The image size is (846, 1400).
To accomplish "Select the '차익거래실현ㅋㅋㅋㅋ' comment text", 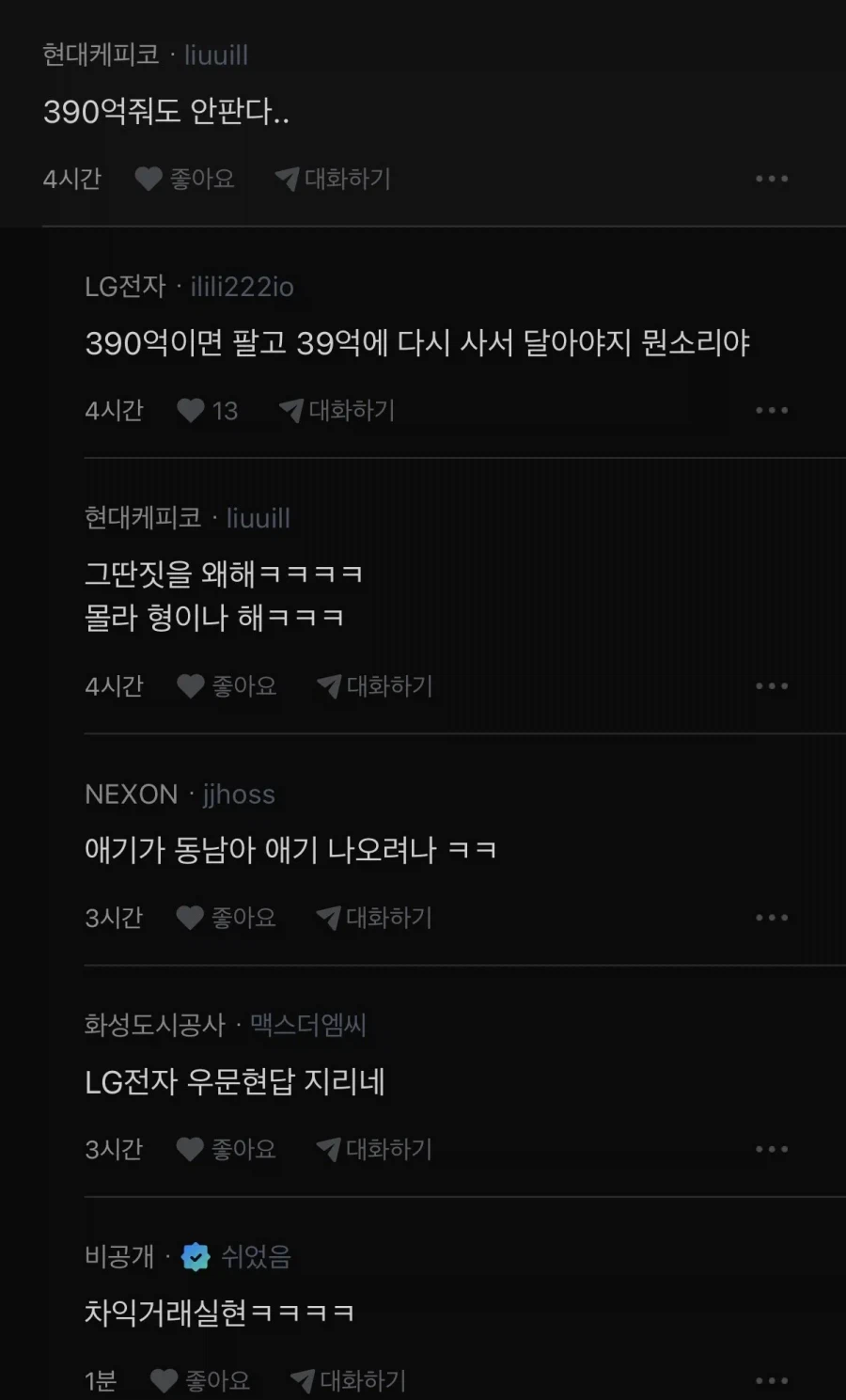I will (219, 1314).
